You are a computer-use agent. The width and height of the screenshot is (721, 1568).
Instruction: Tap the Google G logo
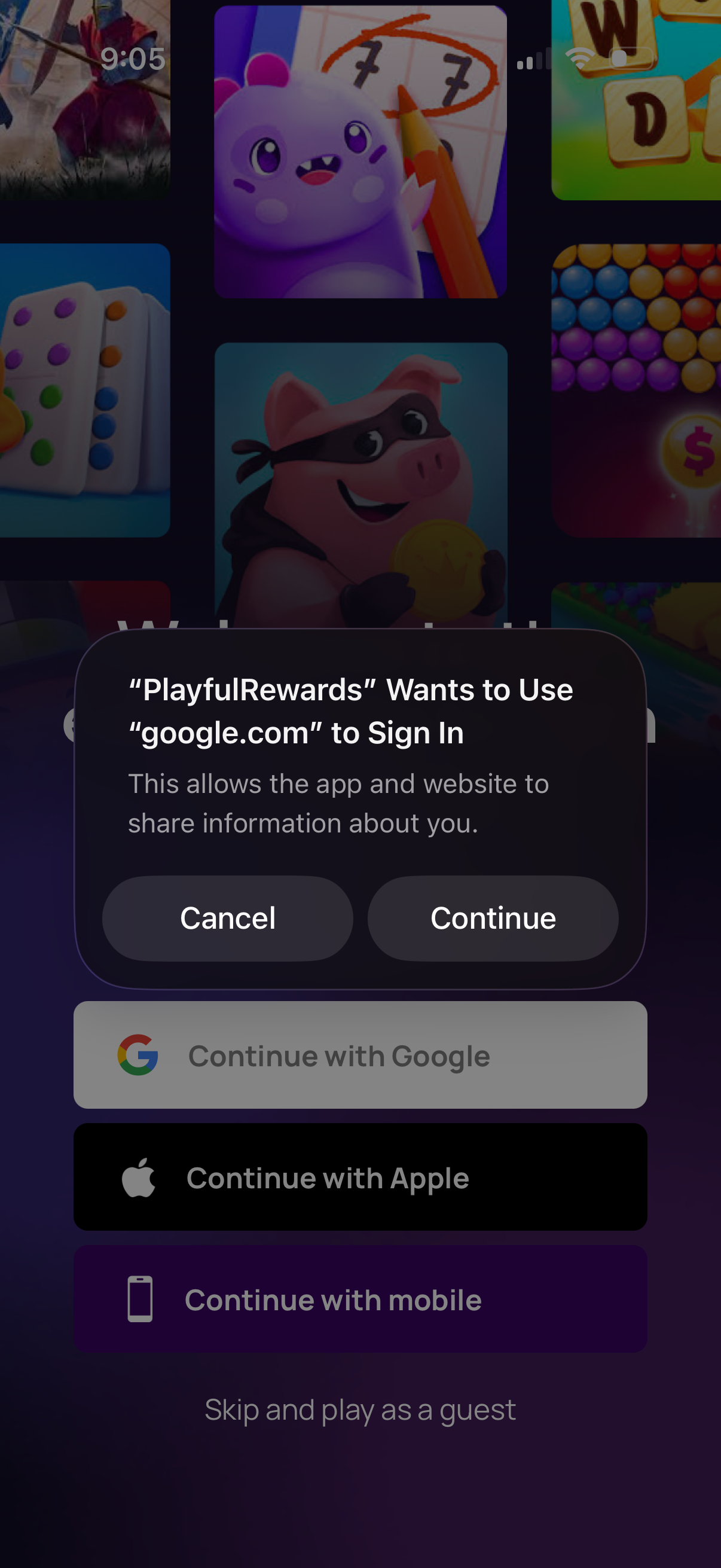tap(139, 1056)
